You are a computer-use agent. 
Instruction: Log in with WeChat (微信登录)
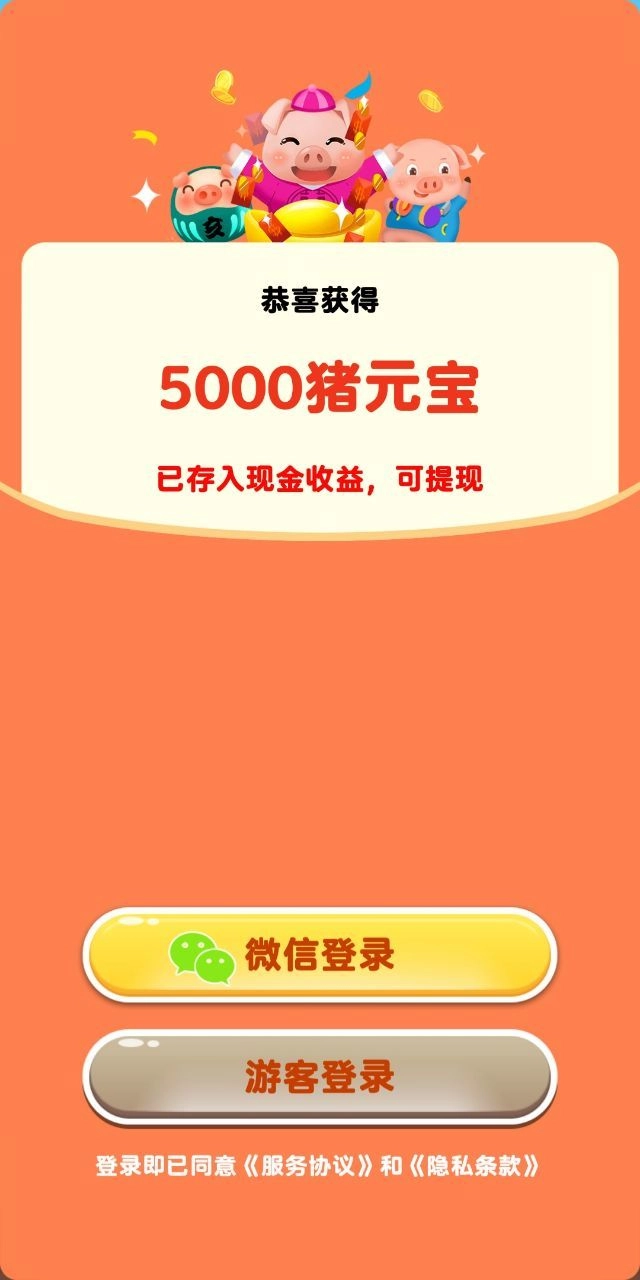[x=319, y=954]
